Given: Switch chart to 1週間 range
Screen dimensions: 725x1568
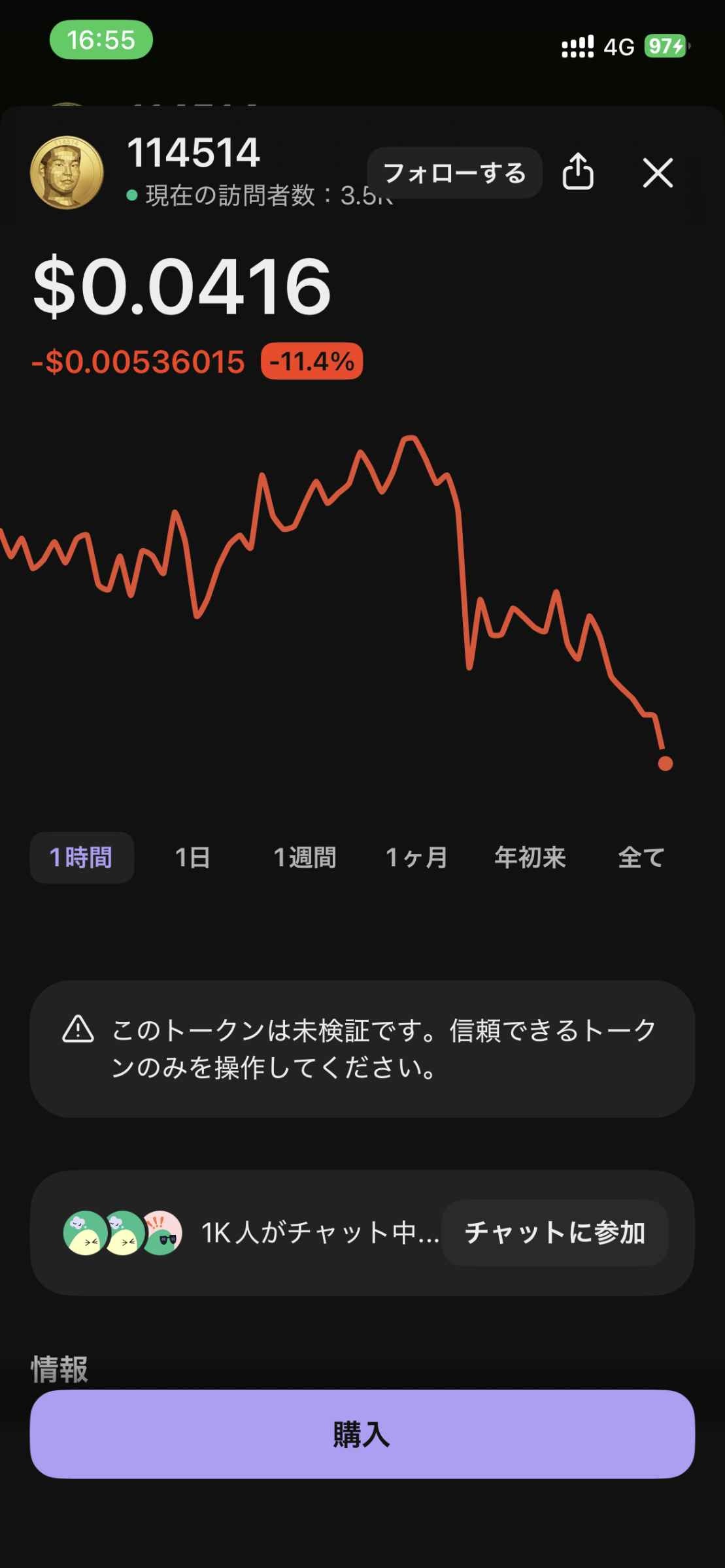Looking at the screenshot, I should coord(305,857).
